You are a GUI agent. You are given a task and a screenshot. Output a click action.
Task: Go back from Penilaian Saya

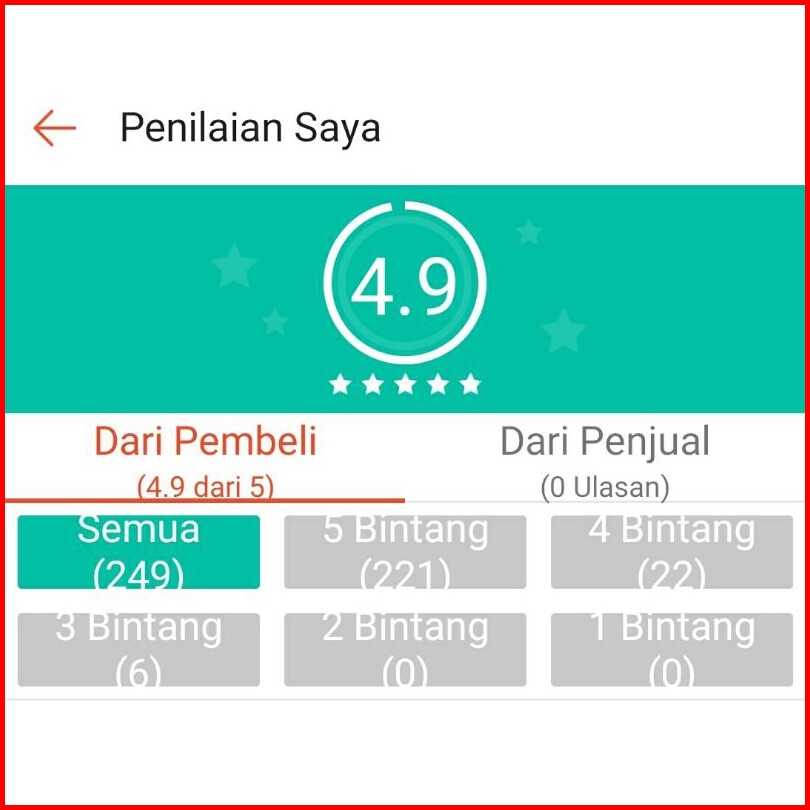(54, 128)
